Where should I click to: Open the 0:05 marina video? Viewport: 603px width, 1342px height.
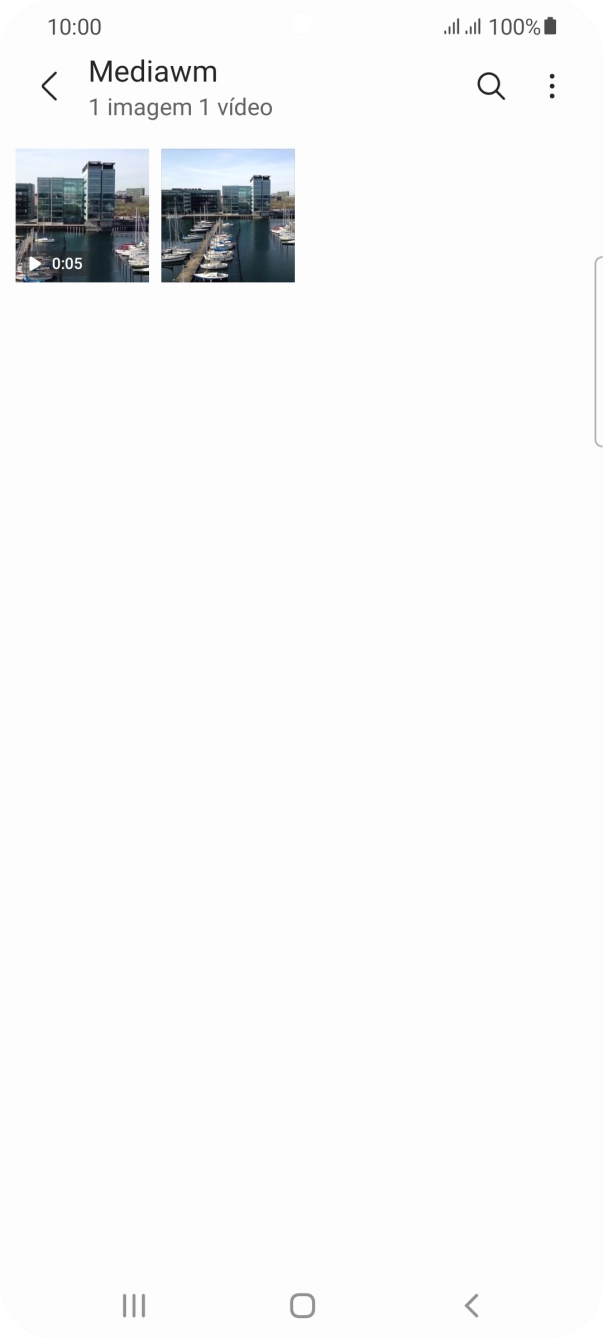coord(82,215)
